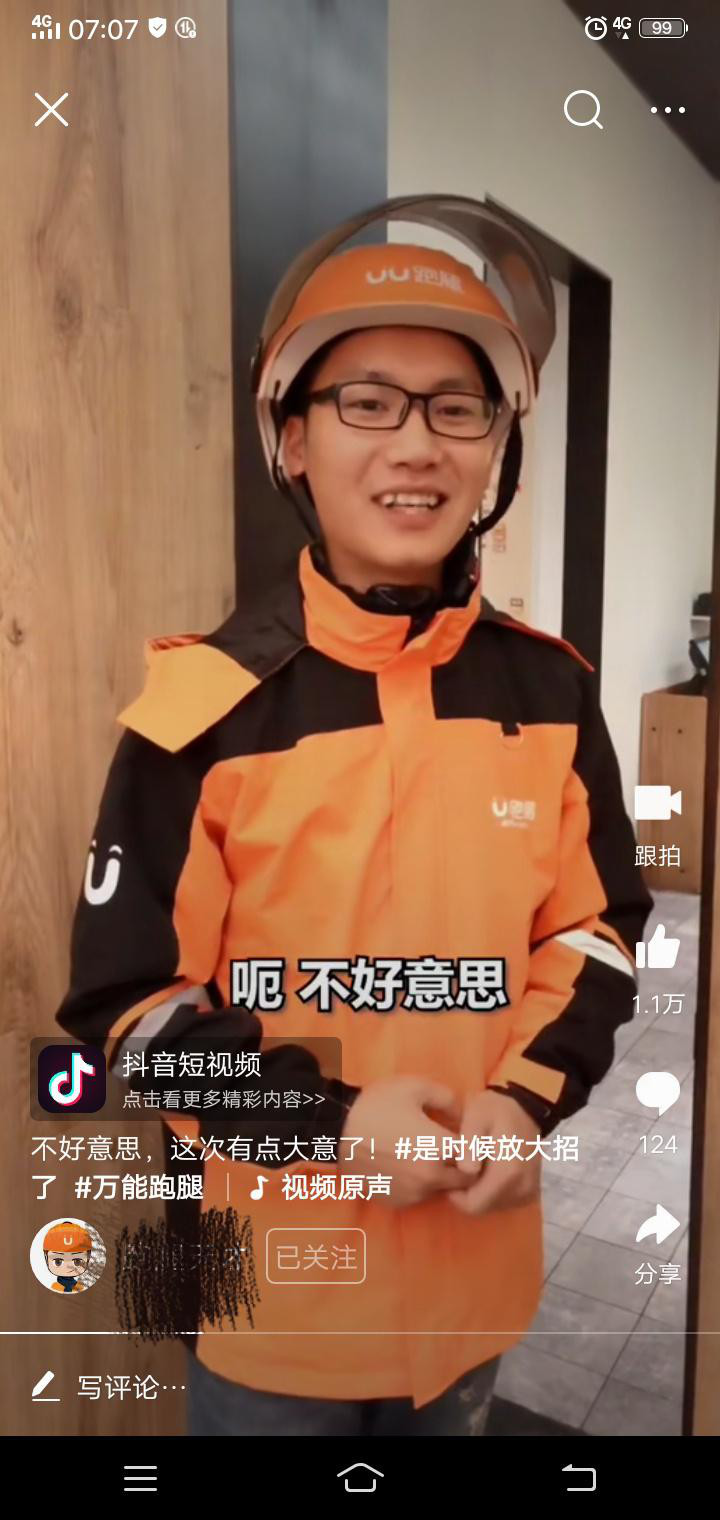The image size is (720, 1520).
Task: Open the comments bubble with 124
Action: [x=657, y=1094]
